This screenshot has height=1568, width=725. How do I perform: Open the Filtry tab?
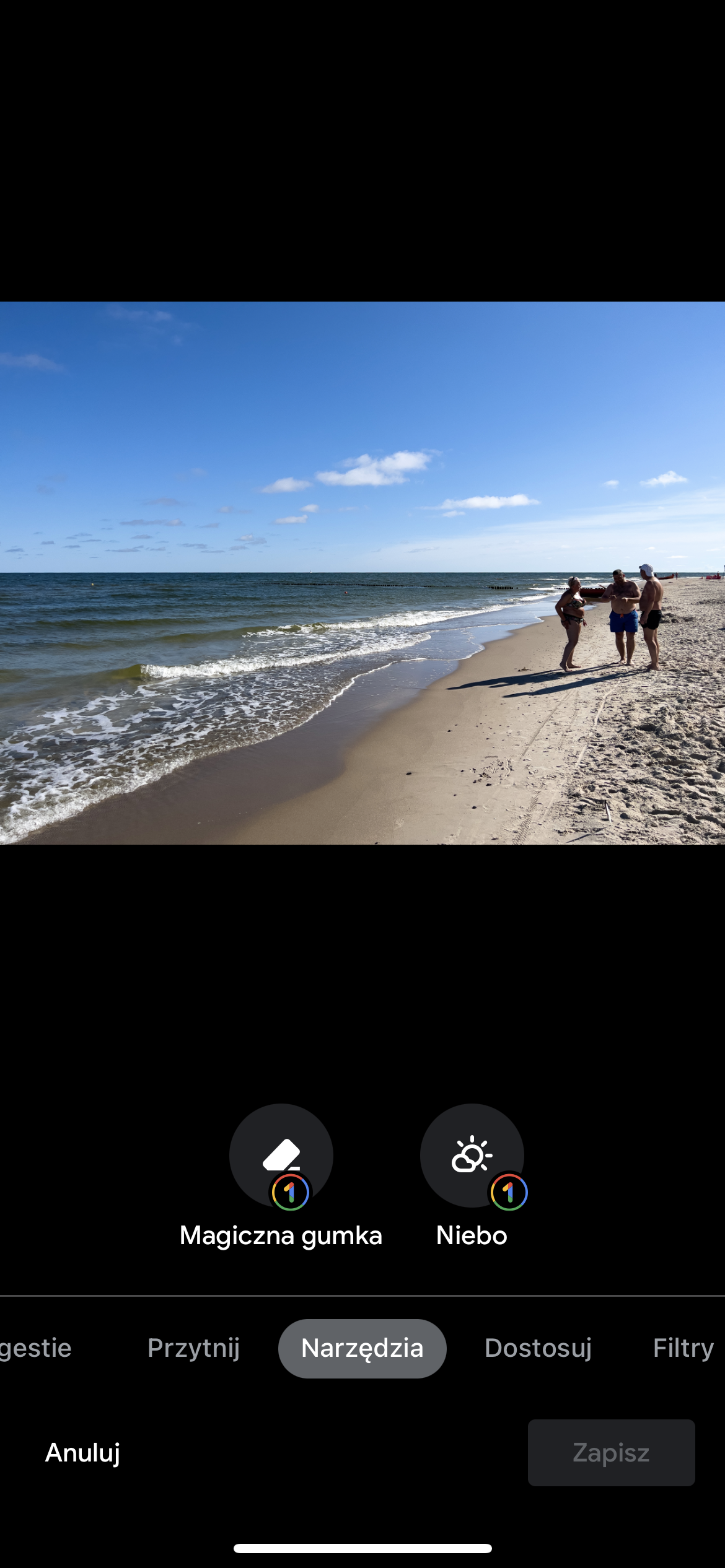pyautogui.click(x=683, y=1348)
